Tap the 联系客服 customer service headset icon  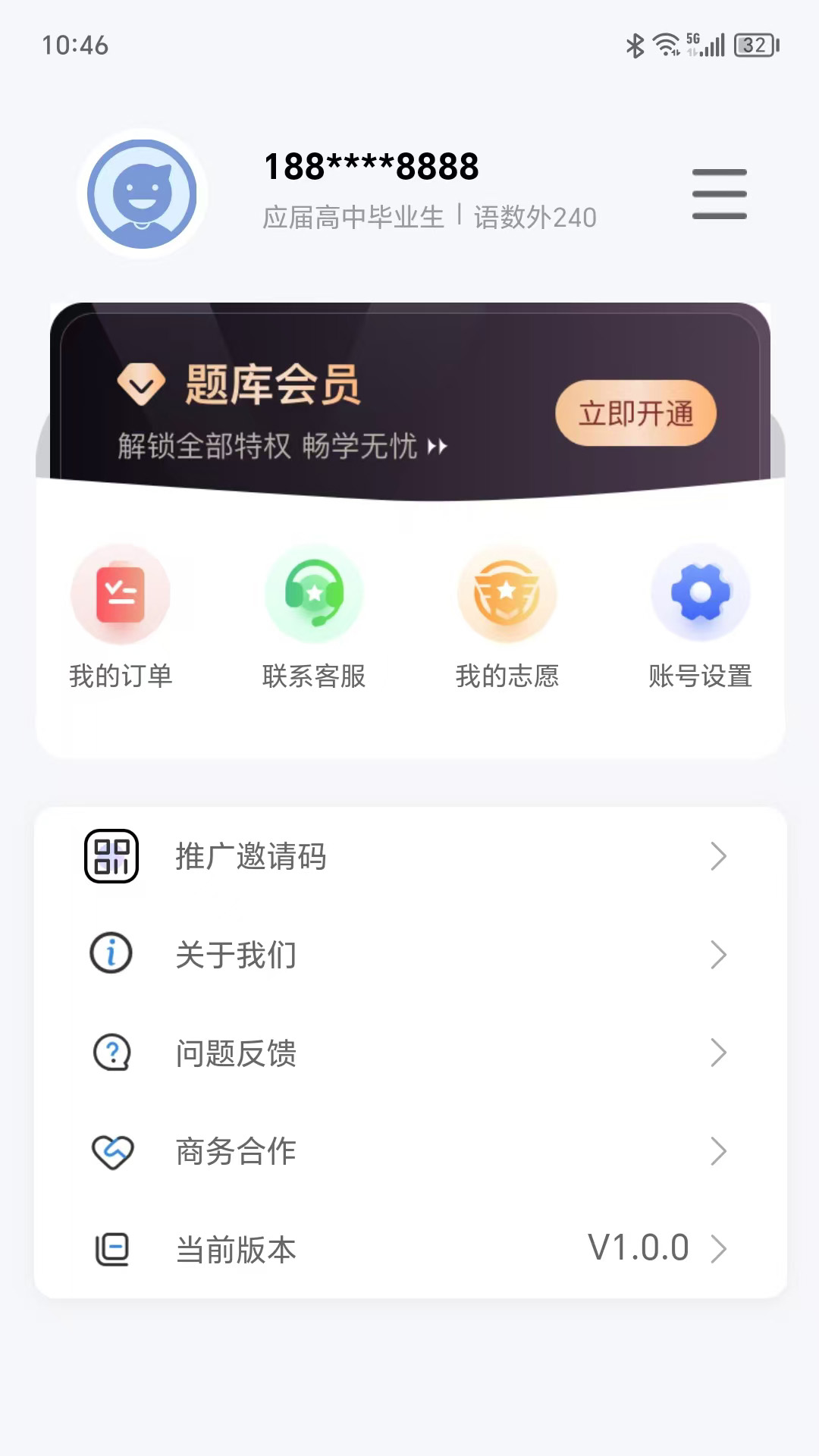[x=313, y=595]
